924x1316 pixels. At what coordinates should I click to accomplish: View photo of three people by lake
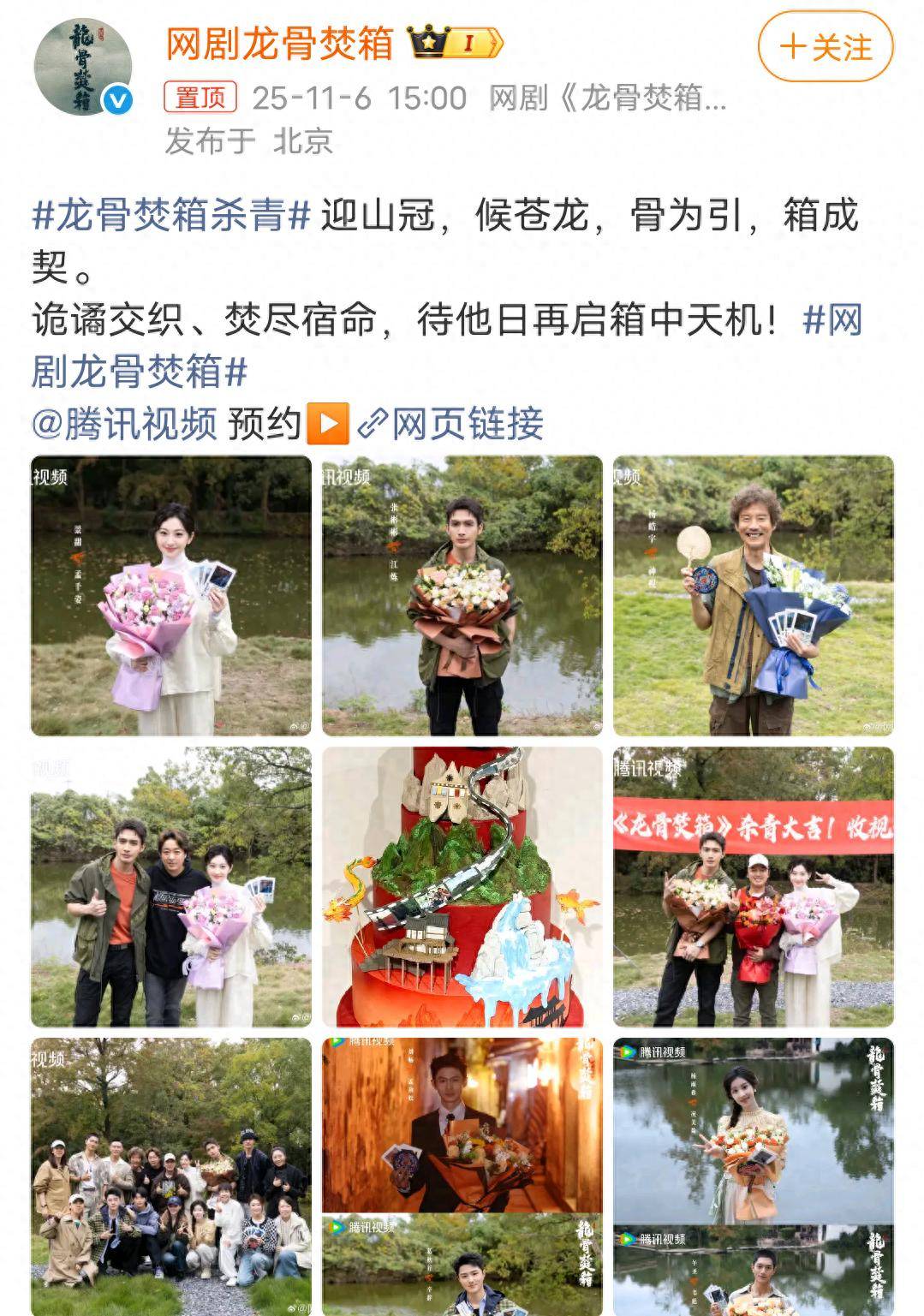pyautogui.click(x=171, y=886)
